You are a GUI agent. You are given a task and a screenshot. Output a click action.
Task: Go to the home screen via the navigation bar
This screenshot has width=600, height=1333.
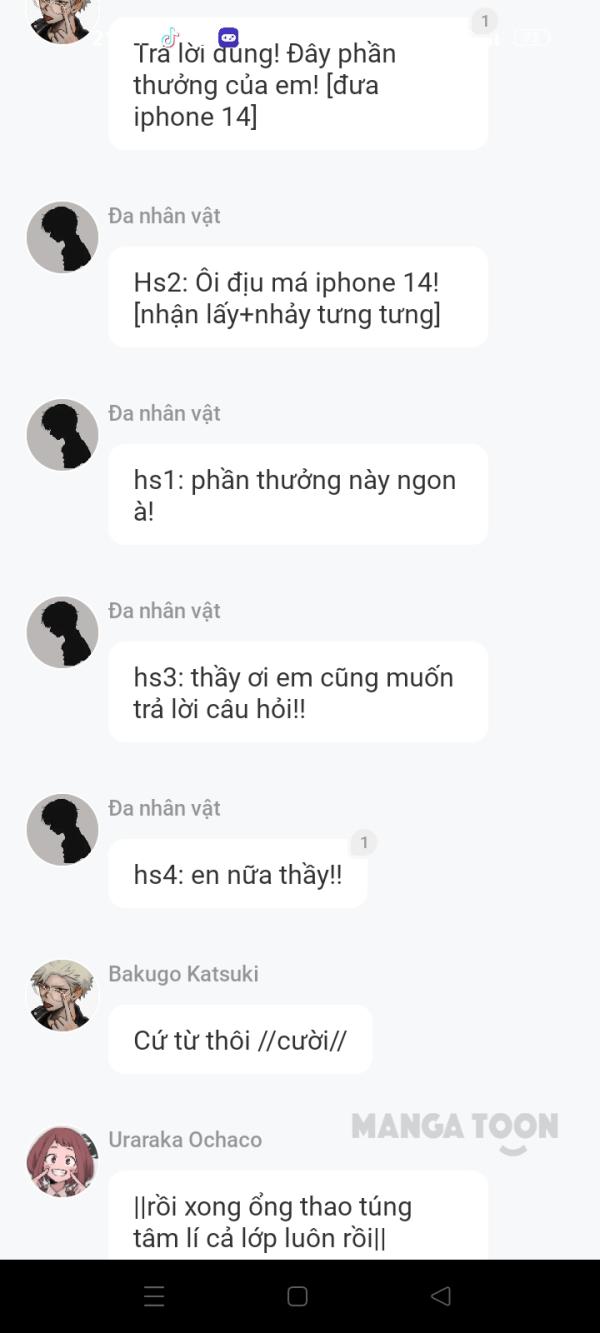coord(297,1296)
